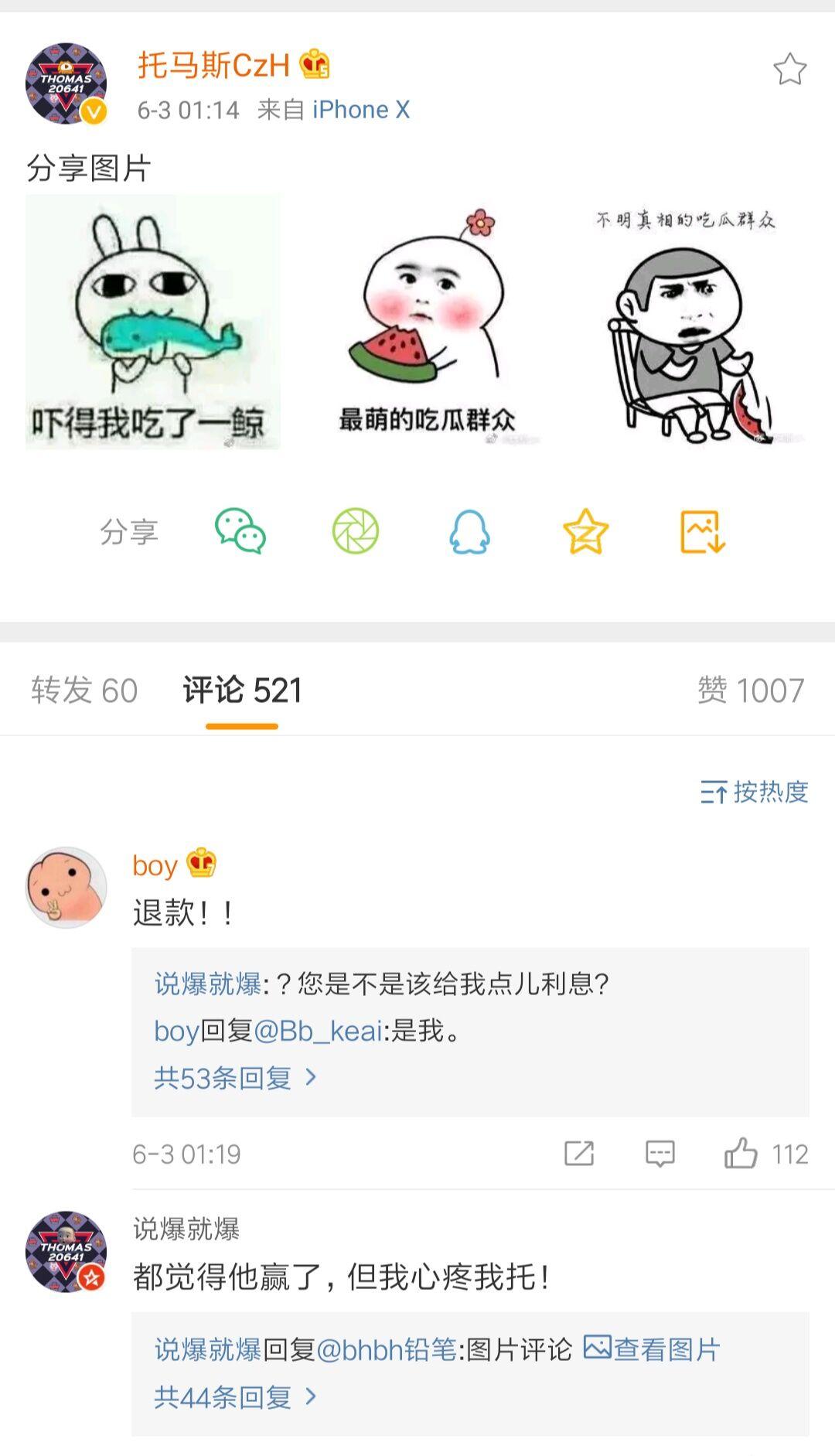Favorite the post with the star icon
The height and width of the screenshot is (1456, 835).
[x=789, y=70]
